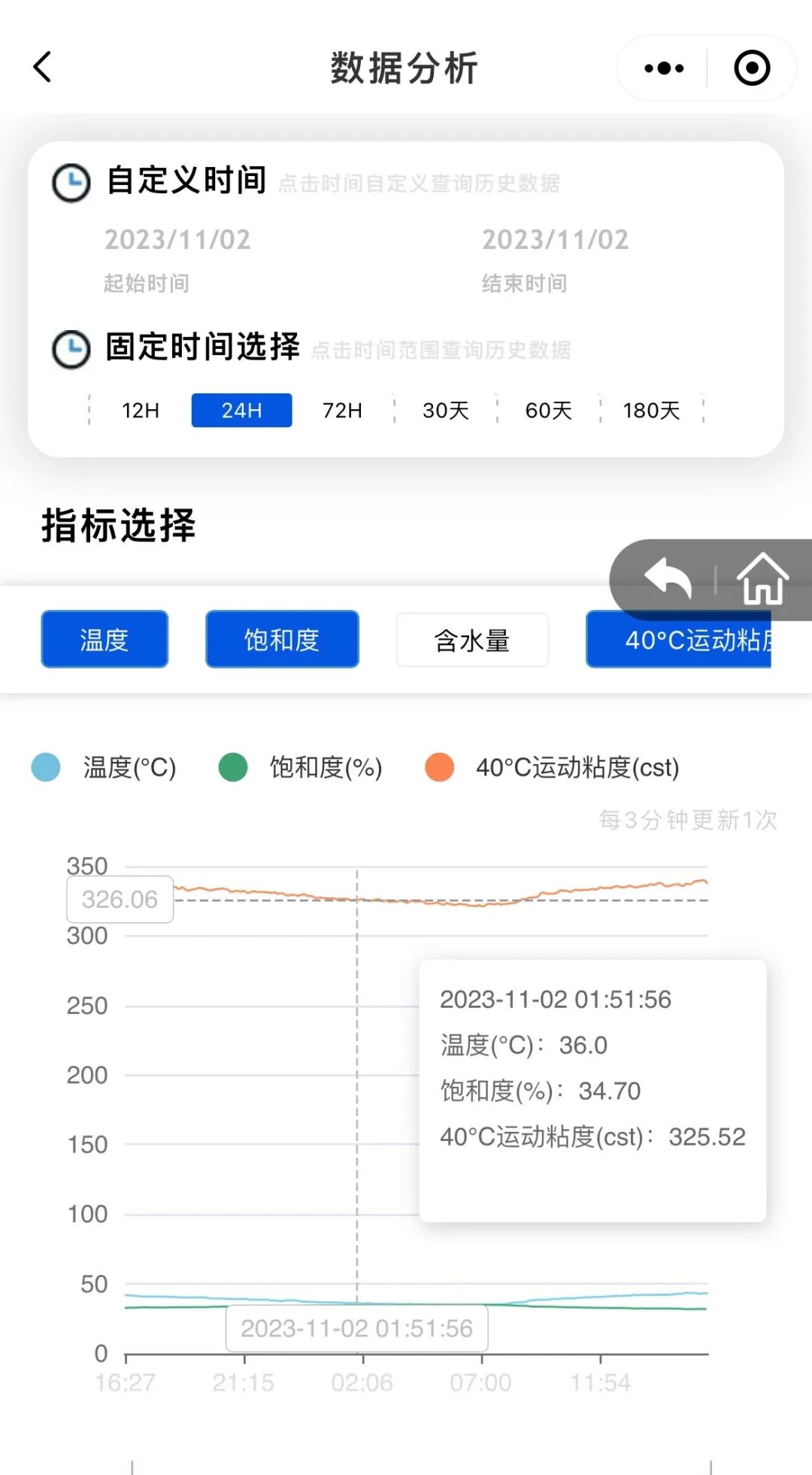Switch to the 12H time range
This screenshot has height=1475, width=812.
[140, 410]
